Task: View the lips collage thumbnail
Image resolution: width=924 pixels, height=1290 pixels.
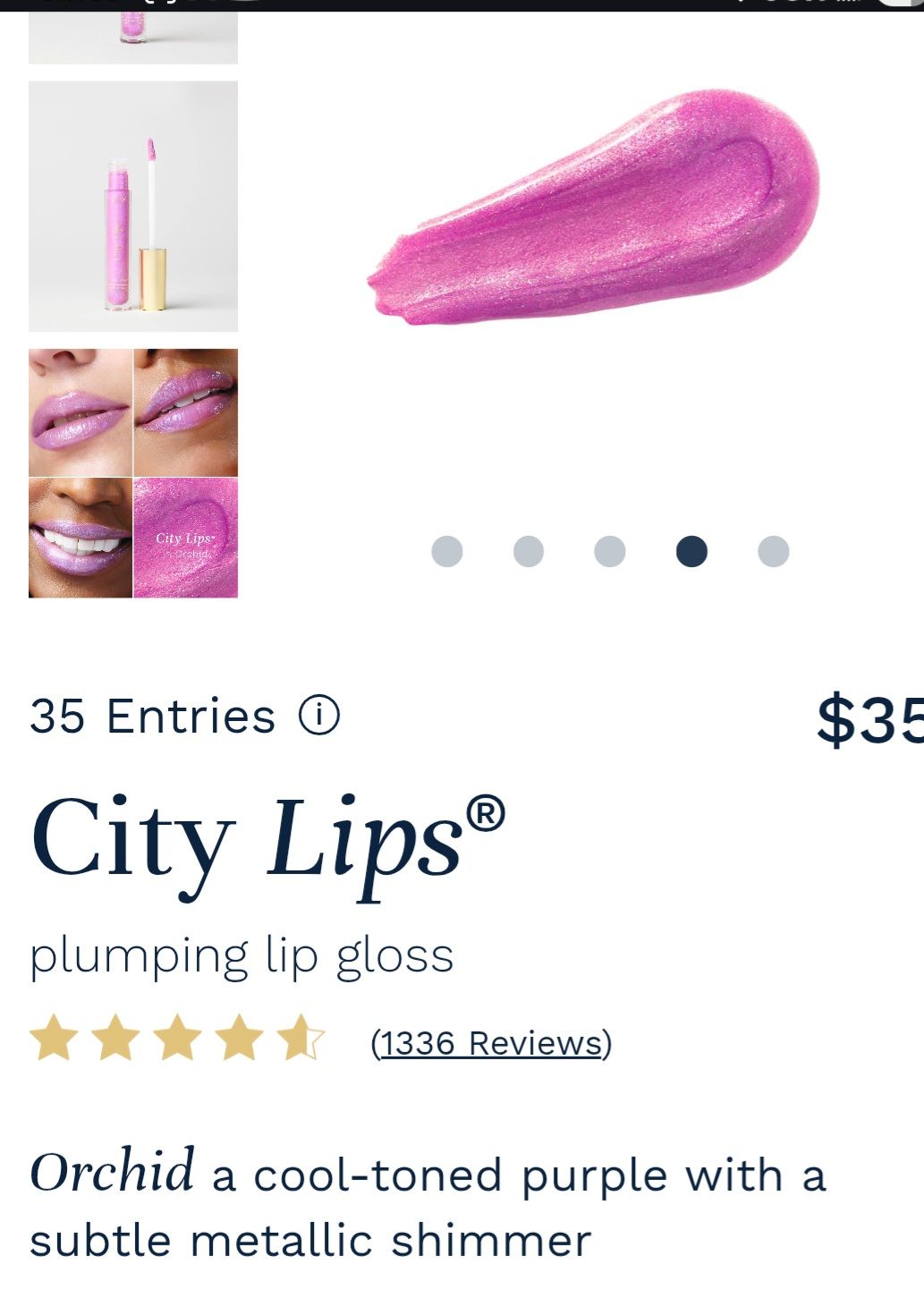Action: pos(133,473)
